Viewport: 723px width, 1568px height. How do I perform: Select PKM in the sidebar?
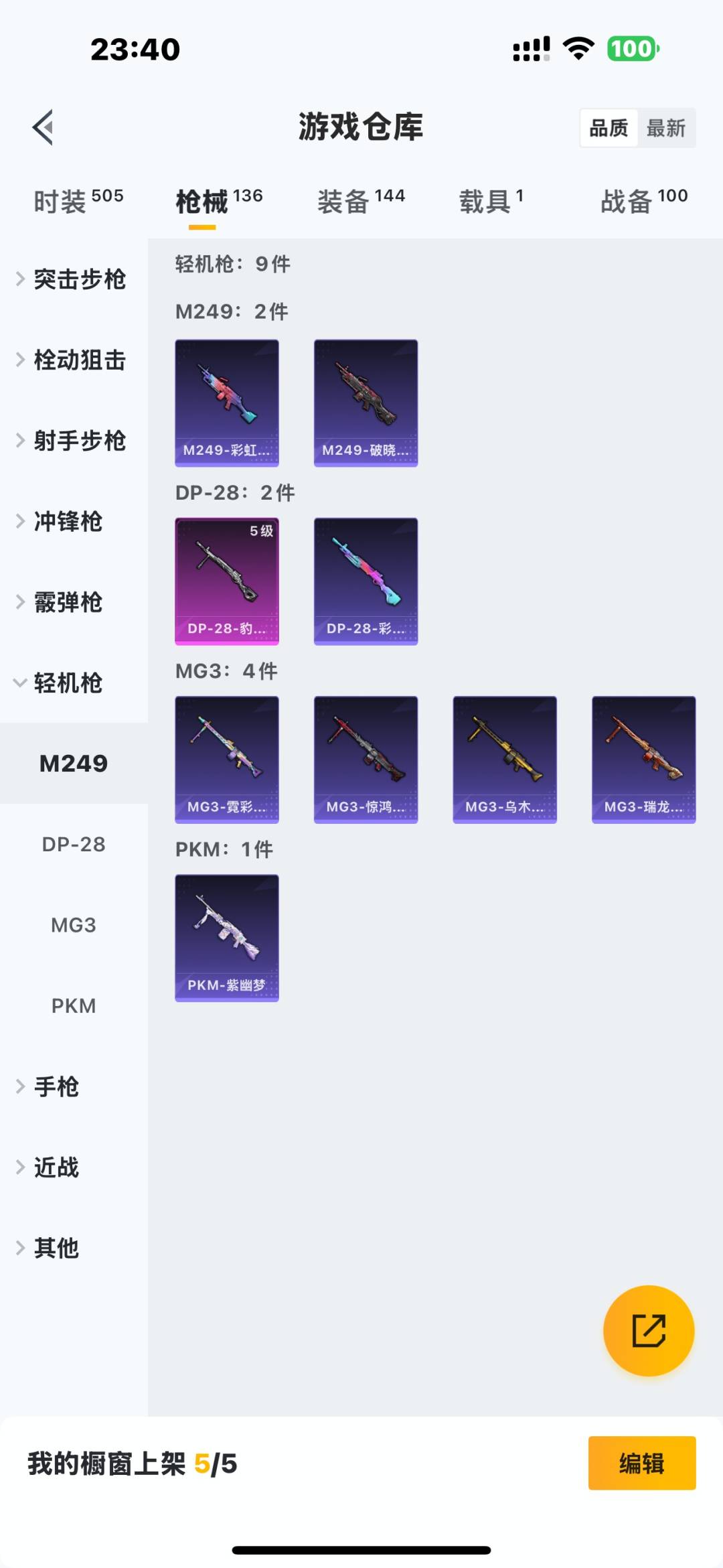74,1006
